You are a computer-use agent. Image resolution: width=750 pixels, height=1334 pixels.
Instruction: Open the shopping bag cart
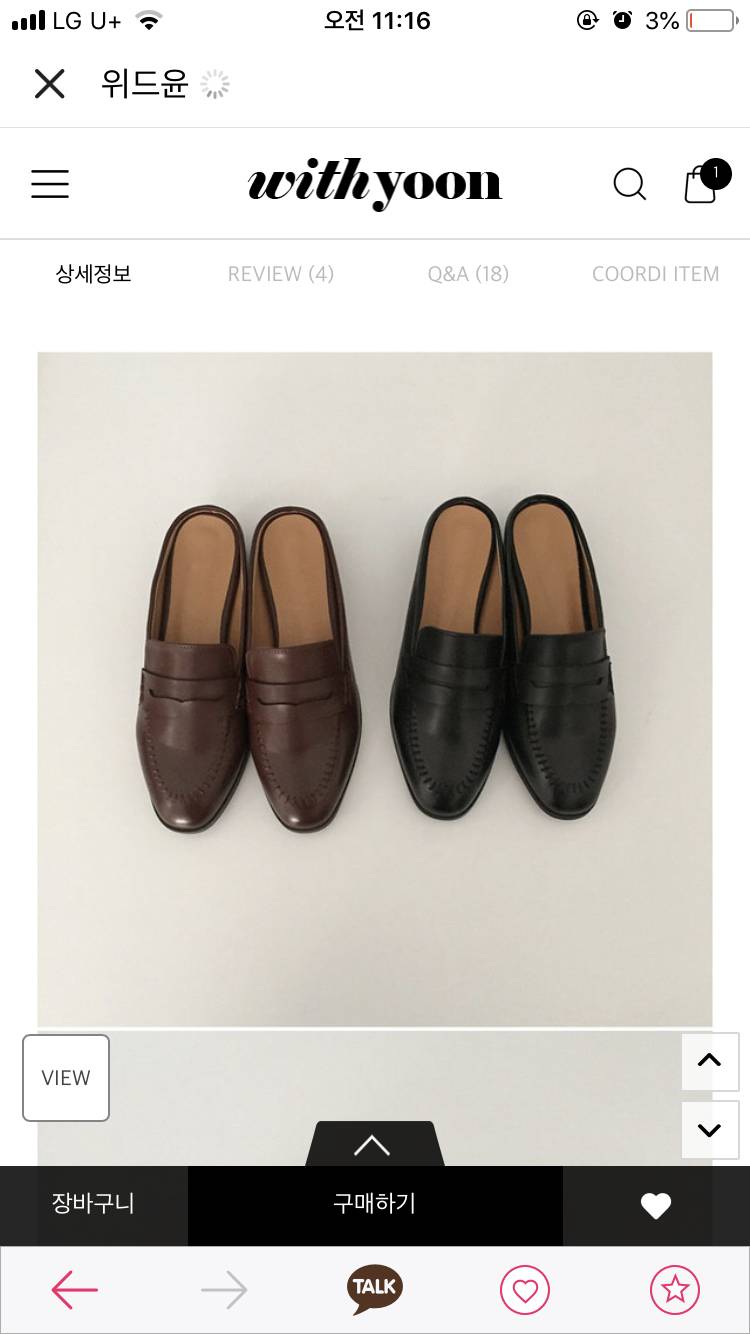(701, 184)
